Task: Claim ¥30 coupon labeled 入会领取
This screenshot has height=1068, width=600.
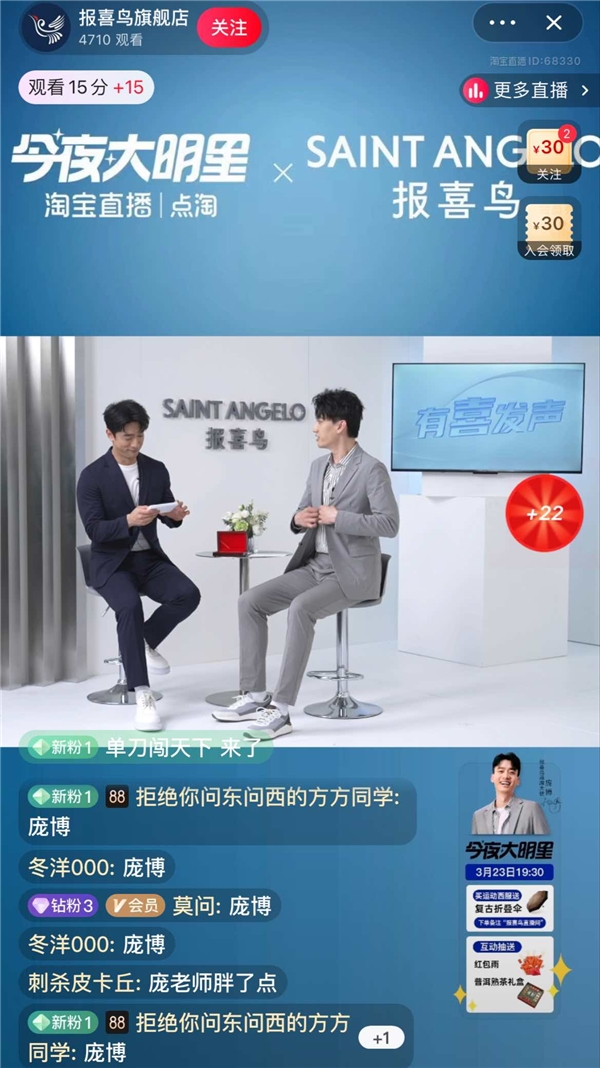Action: pyautogui.click(x=549, y=228)
